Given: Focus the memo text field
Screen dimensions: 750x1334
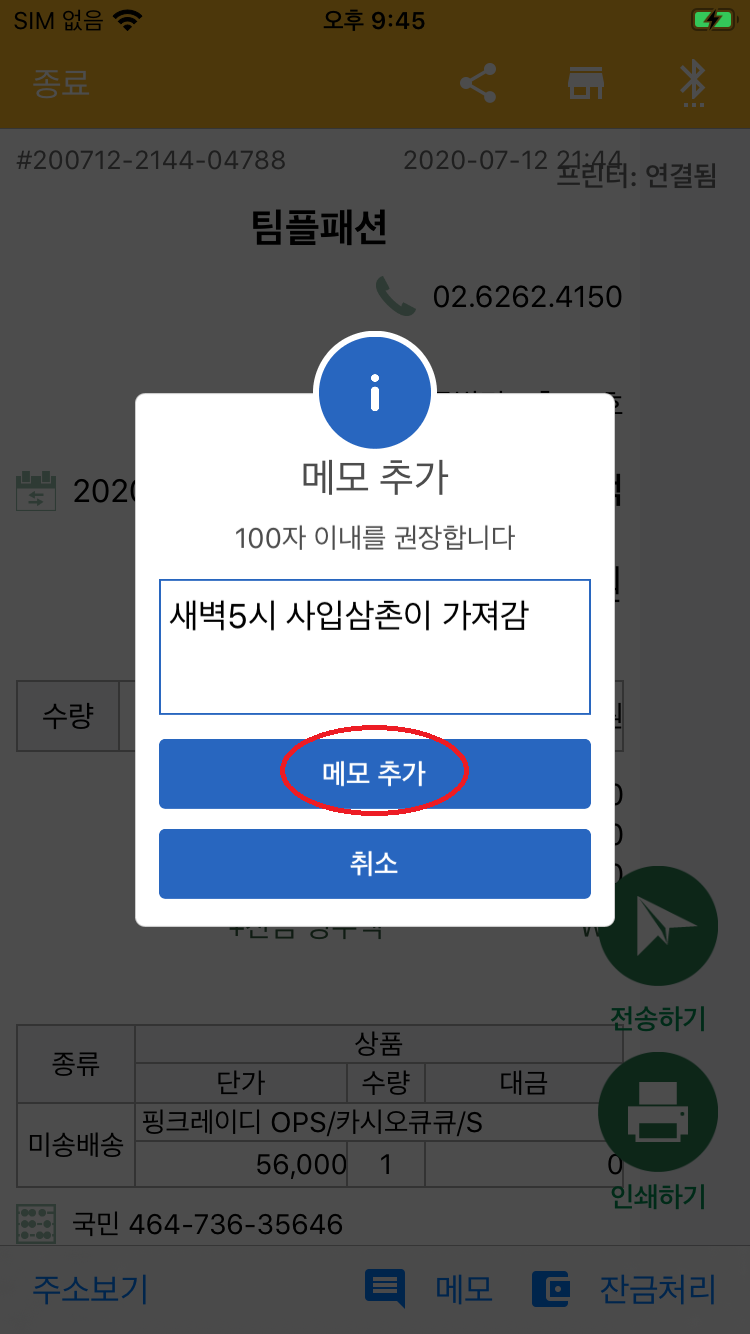Looking at the screenshot, I should [x=374, y=646].
